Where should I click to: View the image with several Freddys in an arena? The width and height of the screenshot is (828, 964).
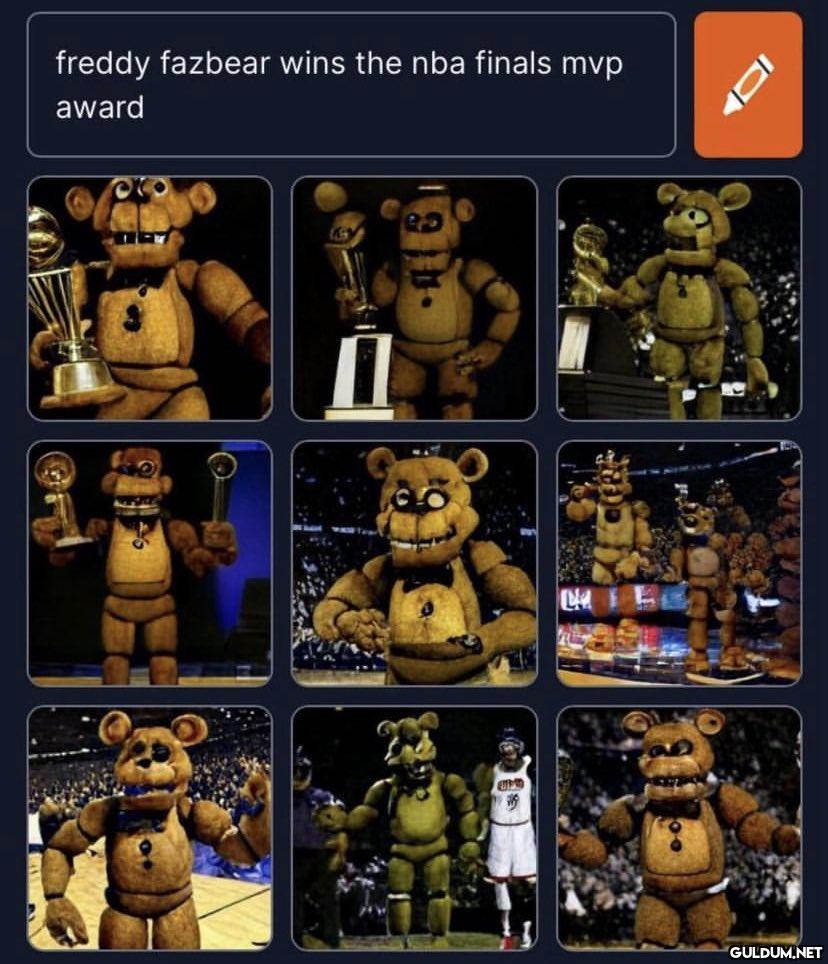click(x=679, y=563)
